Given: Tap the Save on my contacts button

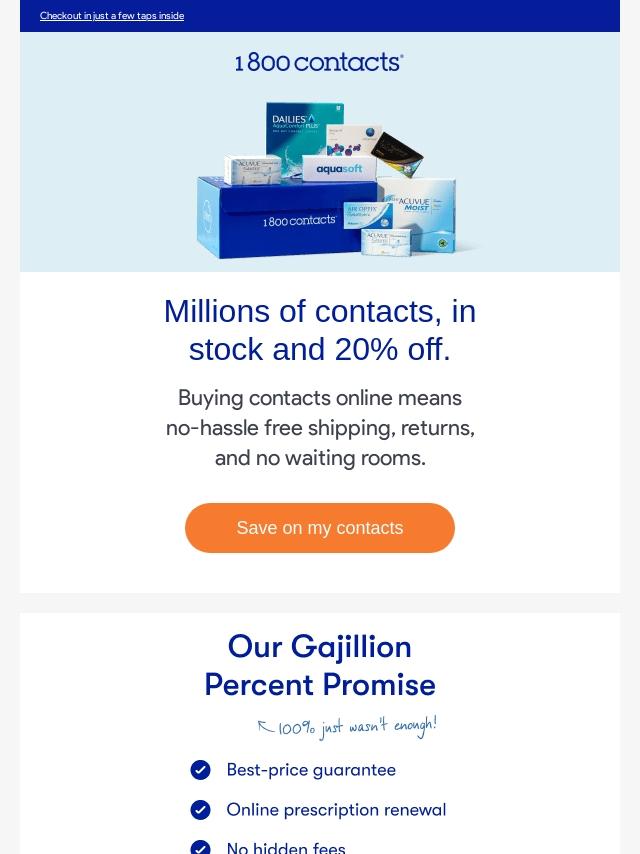Looking at the screenshot, I should point(320,528).
